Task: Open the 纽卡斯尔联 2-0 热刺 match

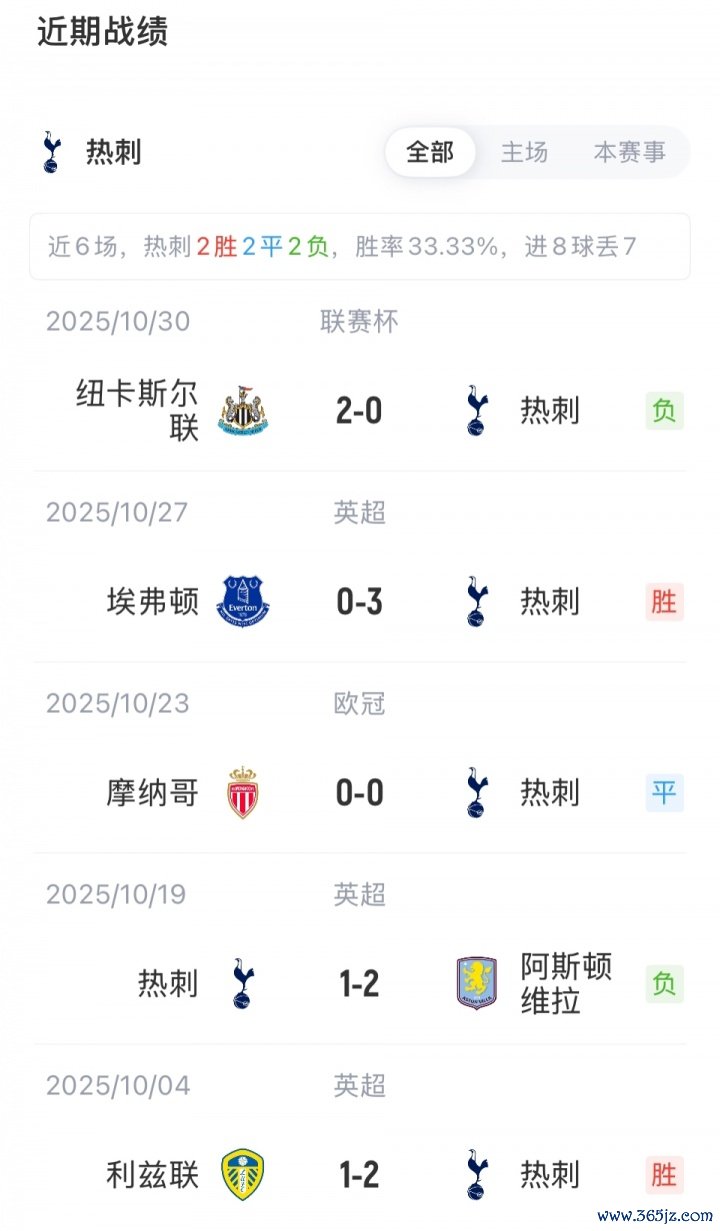Action: tap(359, 411)
